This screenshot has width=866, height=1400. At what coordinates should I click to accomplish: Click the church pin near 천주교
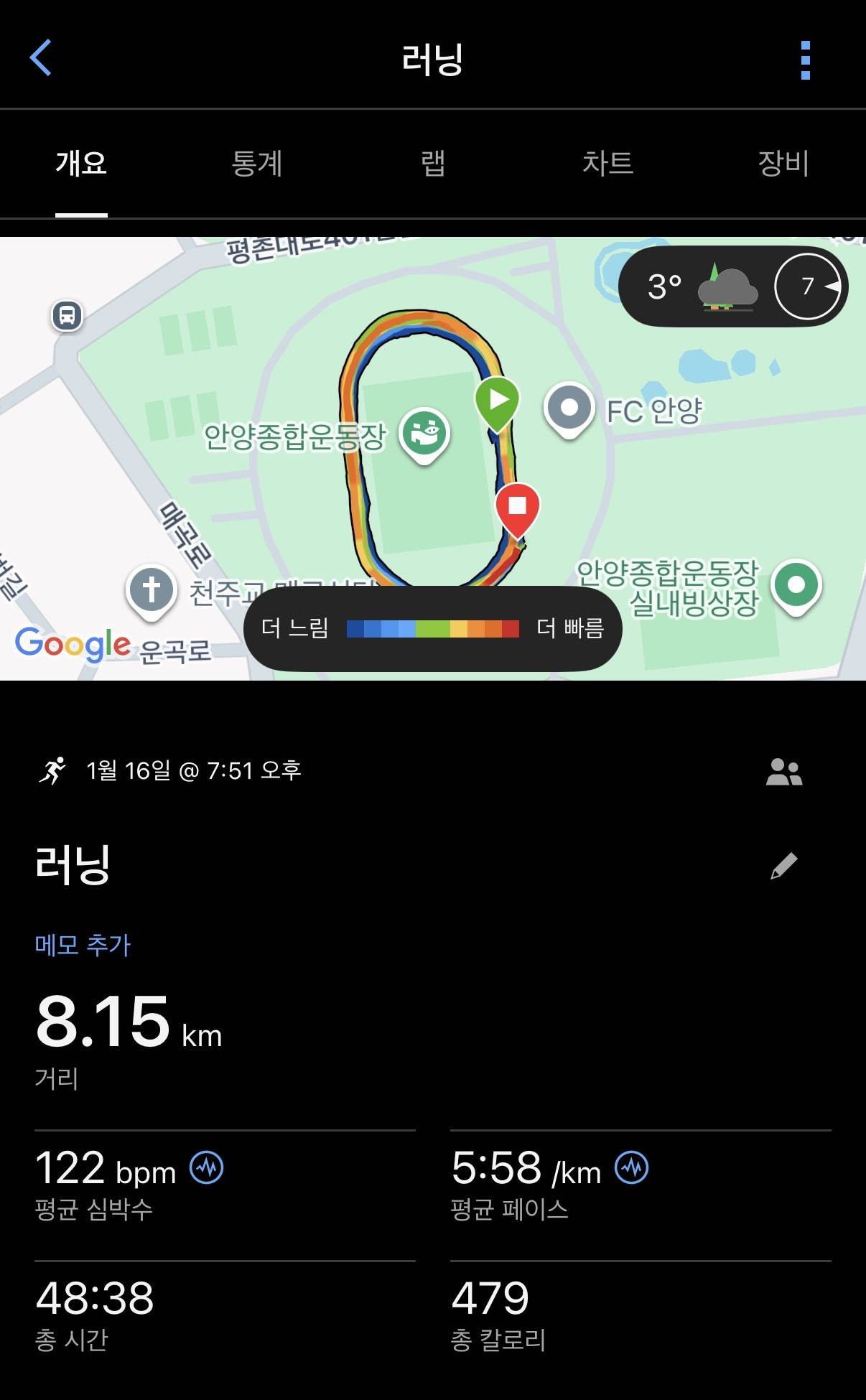coord(152,588)
